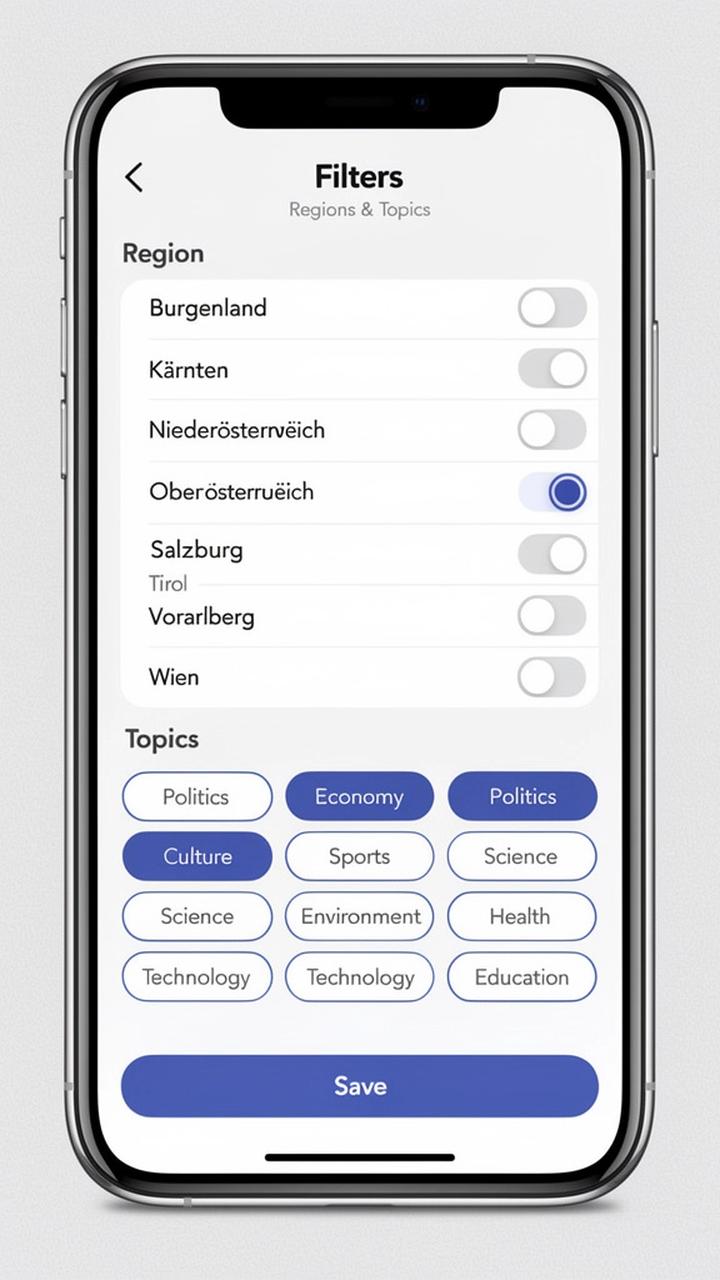Turn on the Vorarlberg switch
Viewport: 720px width, 1280px height.
552,616
